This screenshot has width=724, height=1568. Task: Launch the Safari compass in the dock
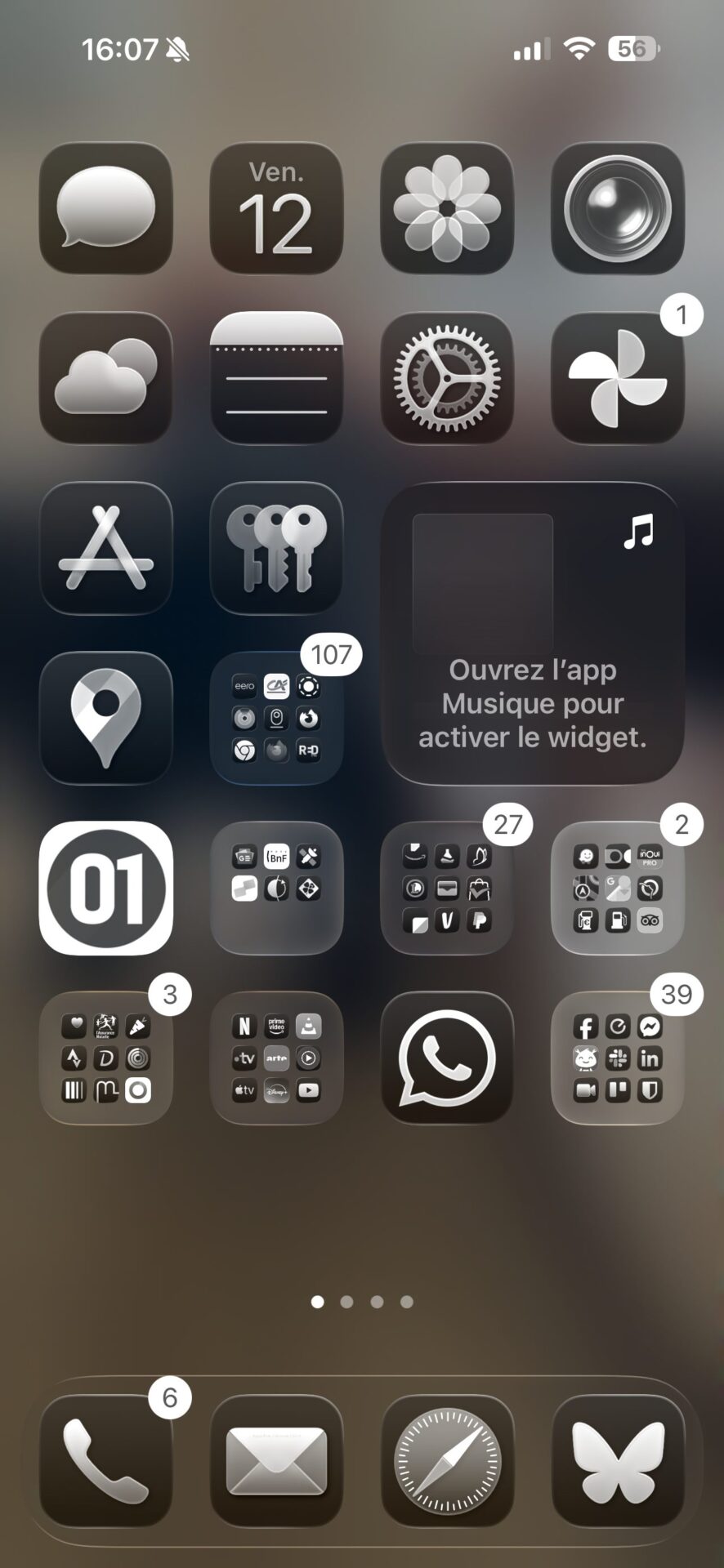447,1460
